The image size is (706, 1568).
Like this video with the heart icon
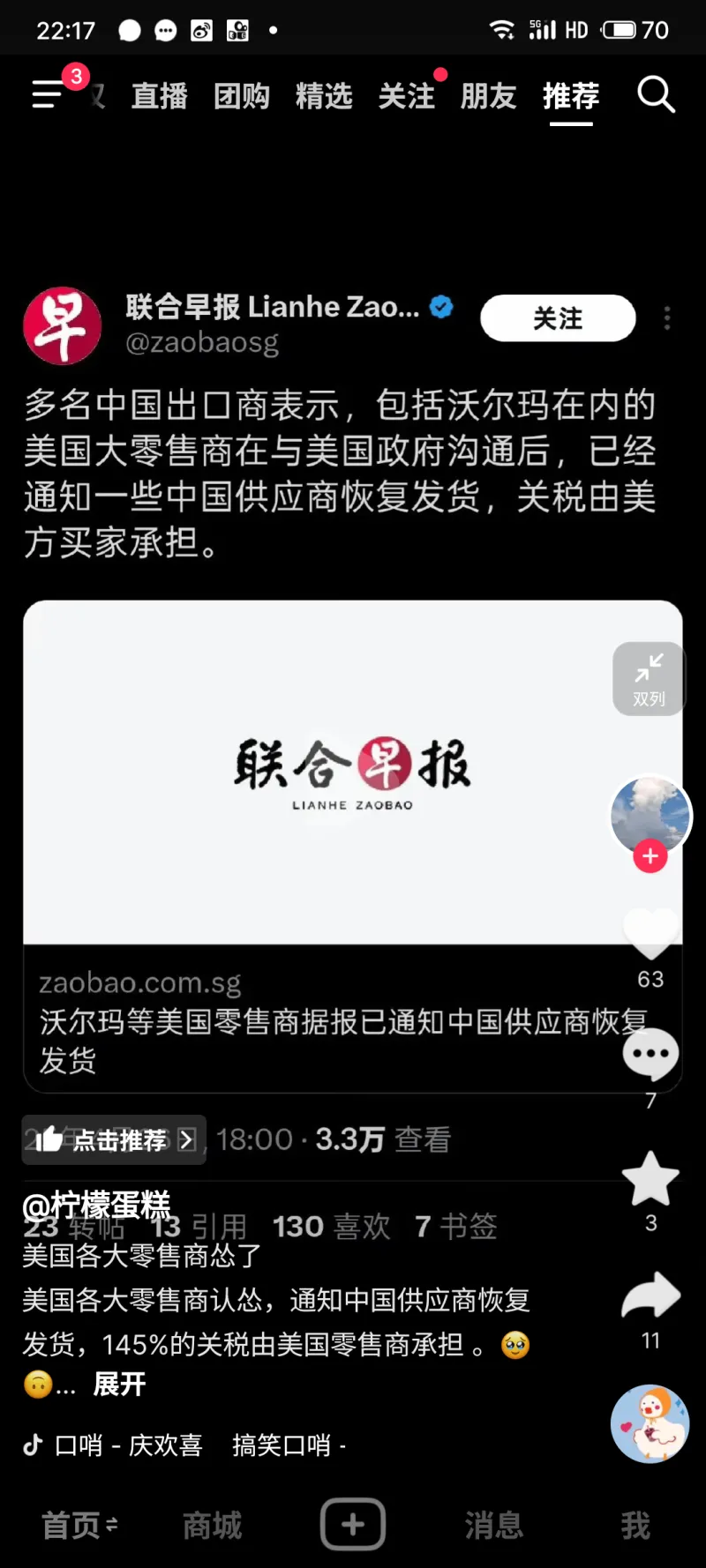pyautogui.click(x=650, y=934)
